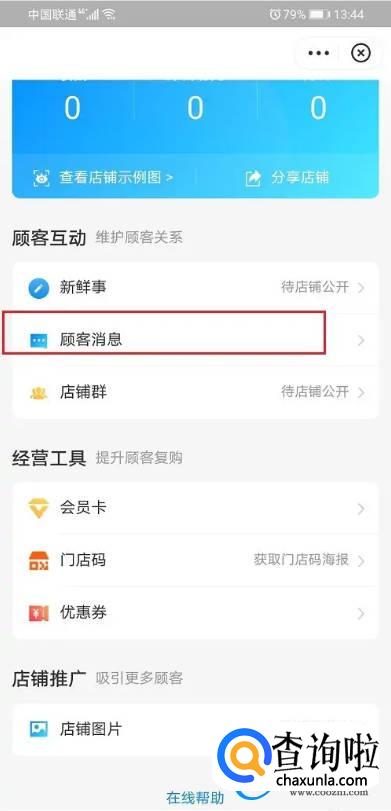Screen dimensions: 391x811
Task: Open 顾客消息
Action: [196, 340]
